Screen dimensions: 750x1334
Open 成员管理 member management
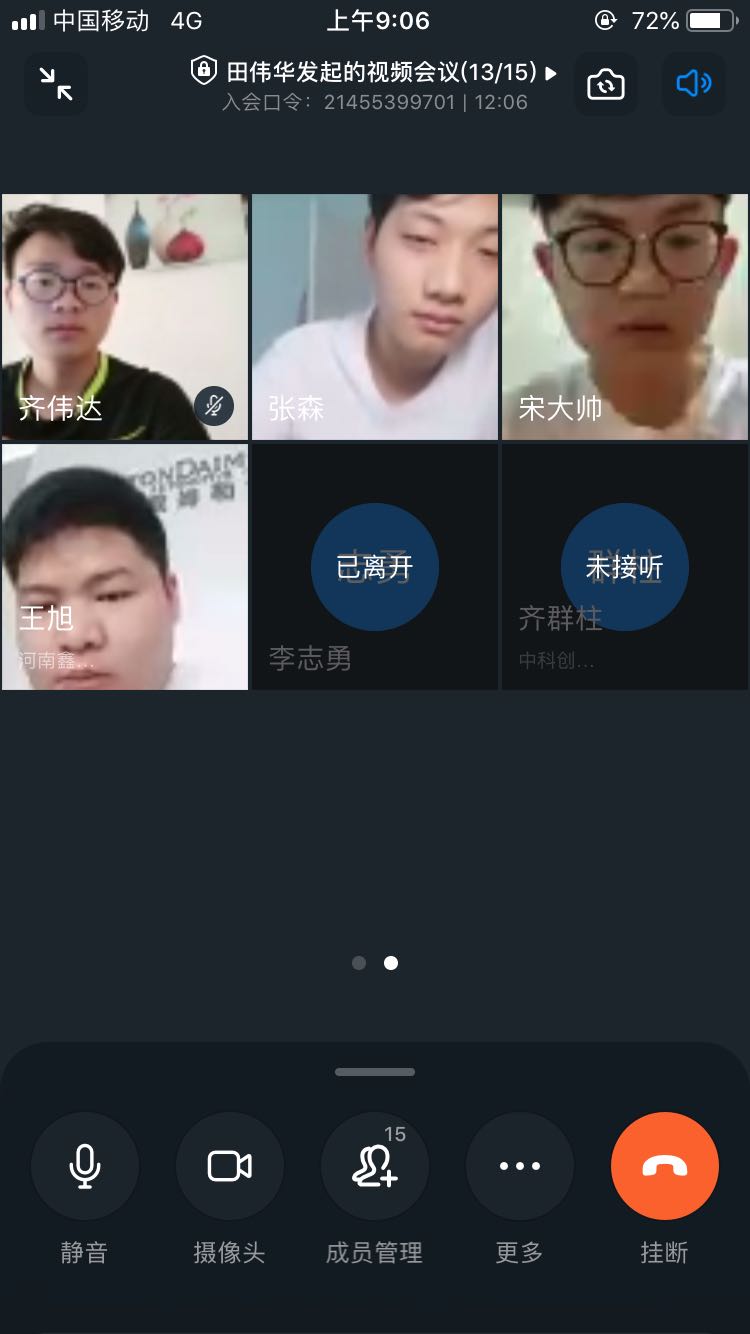point(375,1166)
